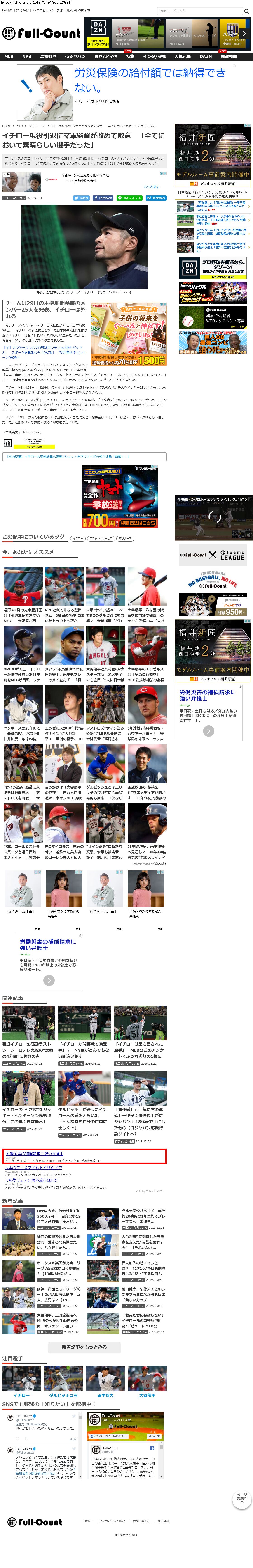This screenshot has height=1568, width=253.
Task: Tap the Full-Count logo in the header
Action: [x=42, y=33]
